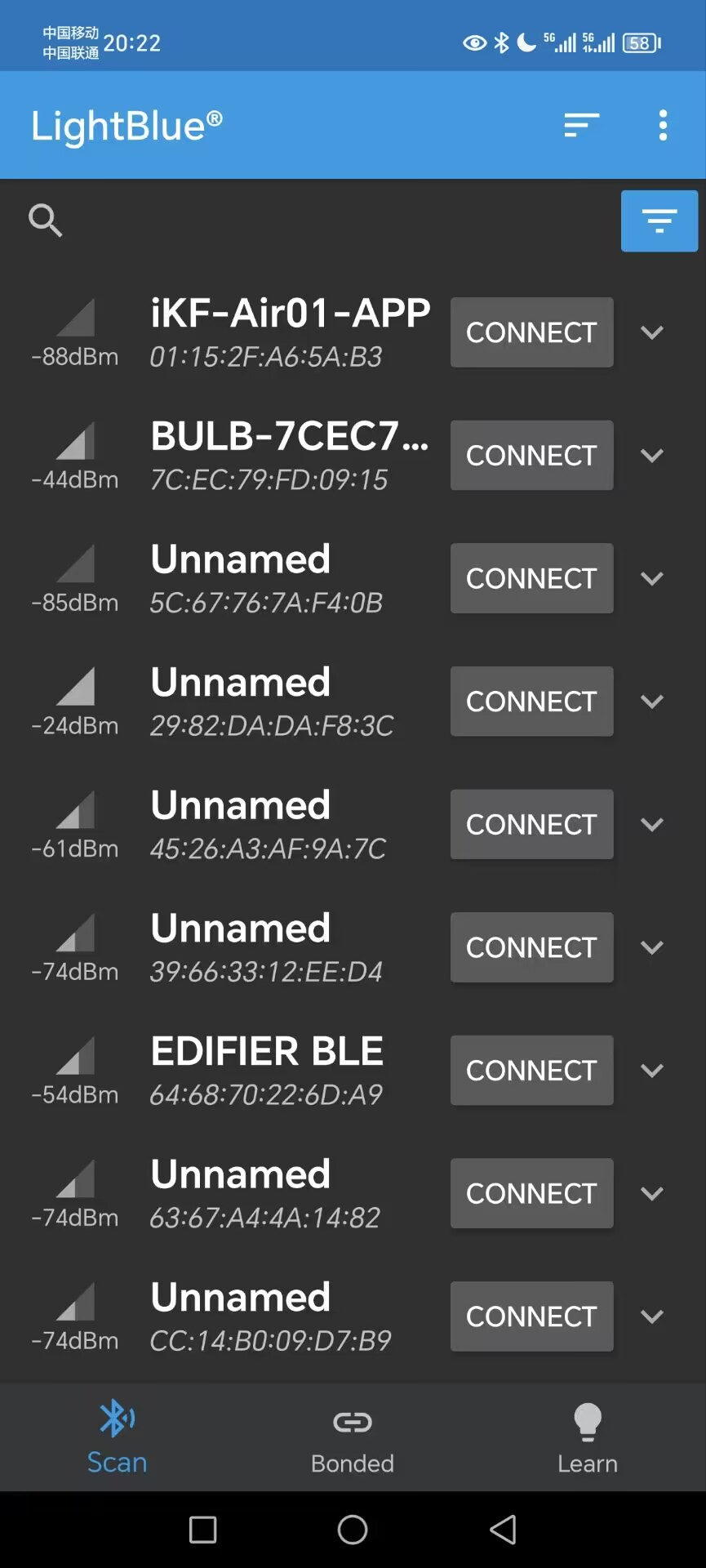Expand the EDIFIER BLE chevron
The width and height of the screenshot is (706, 1568).
coord(651,1071)
